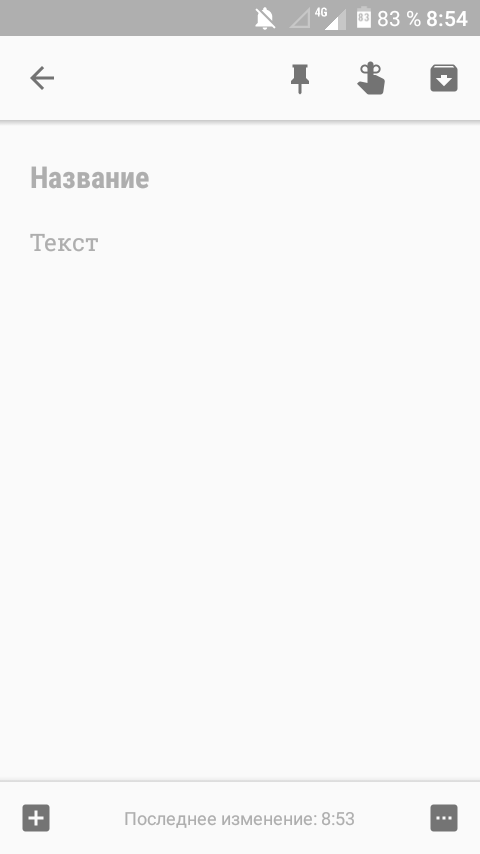The height and width of the screenshot is (854, 480).
Task: Pin this note with the pushpin icon
Action: [x=300, y=78]
